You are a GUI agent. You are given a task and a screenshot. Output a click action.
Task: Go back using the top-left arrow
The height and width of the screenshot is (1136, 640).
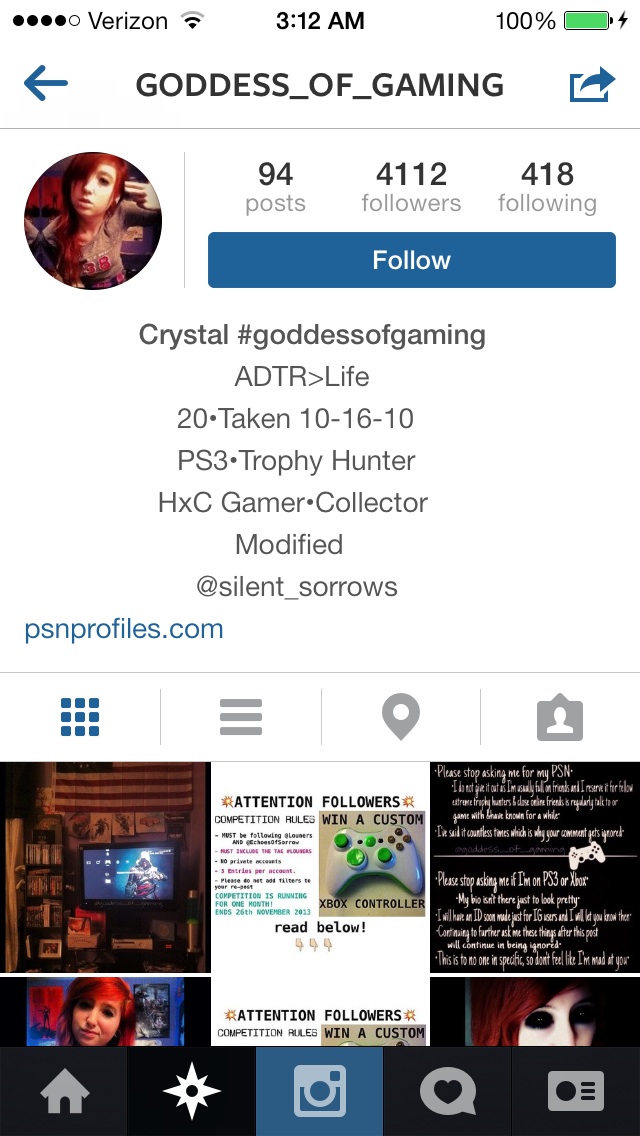click(45, 85)
